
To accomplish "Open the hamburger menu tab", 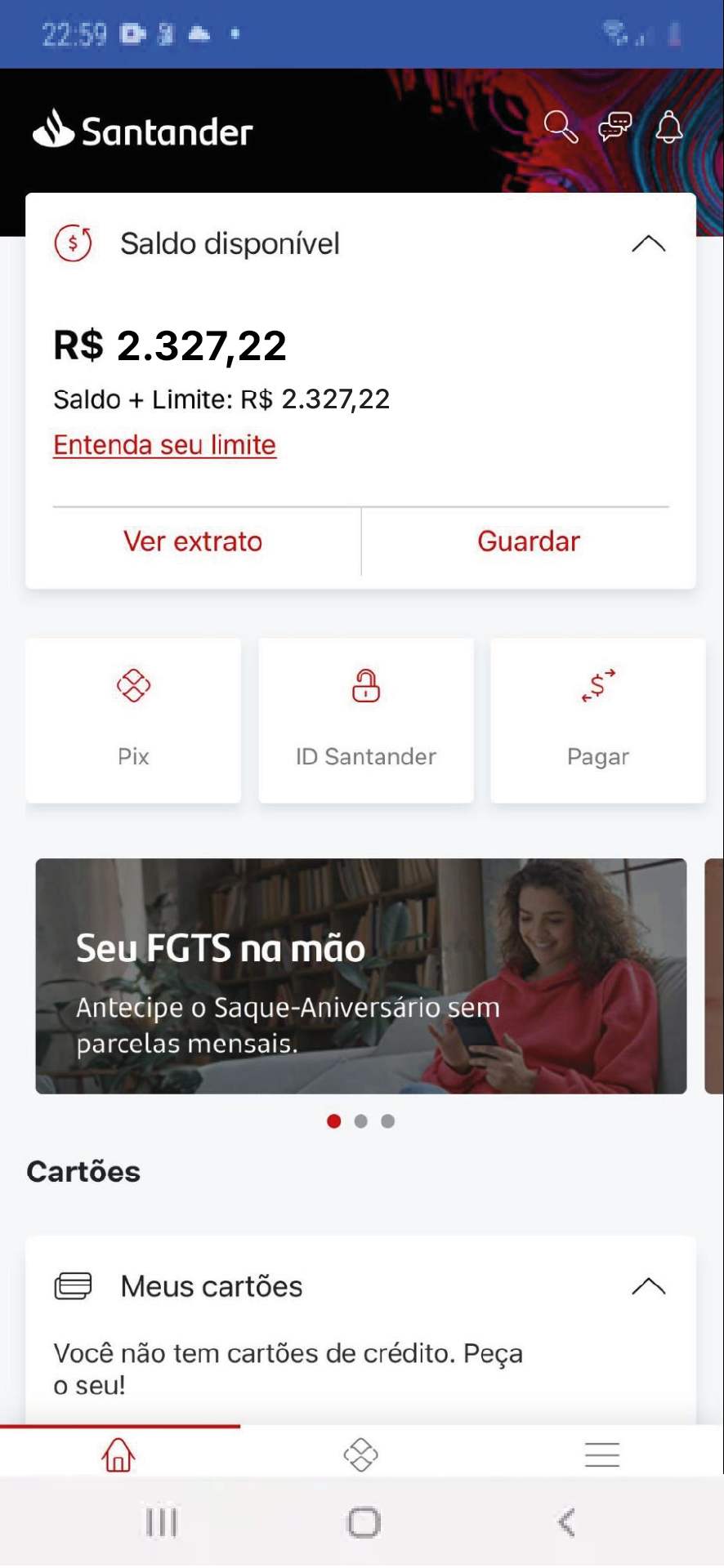I will 602,1454.
